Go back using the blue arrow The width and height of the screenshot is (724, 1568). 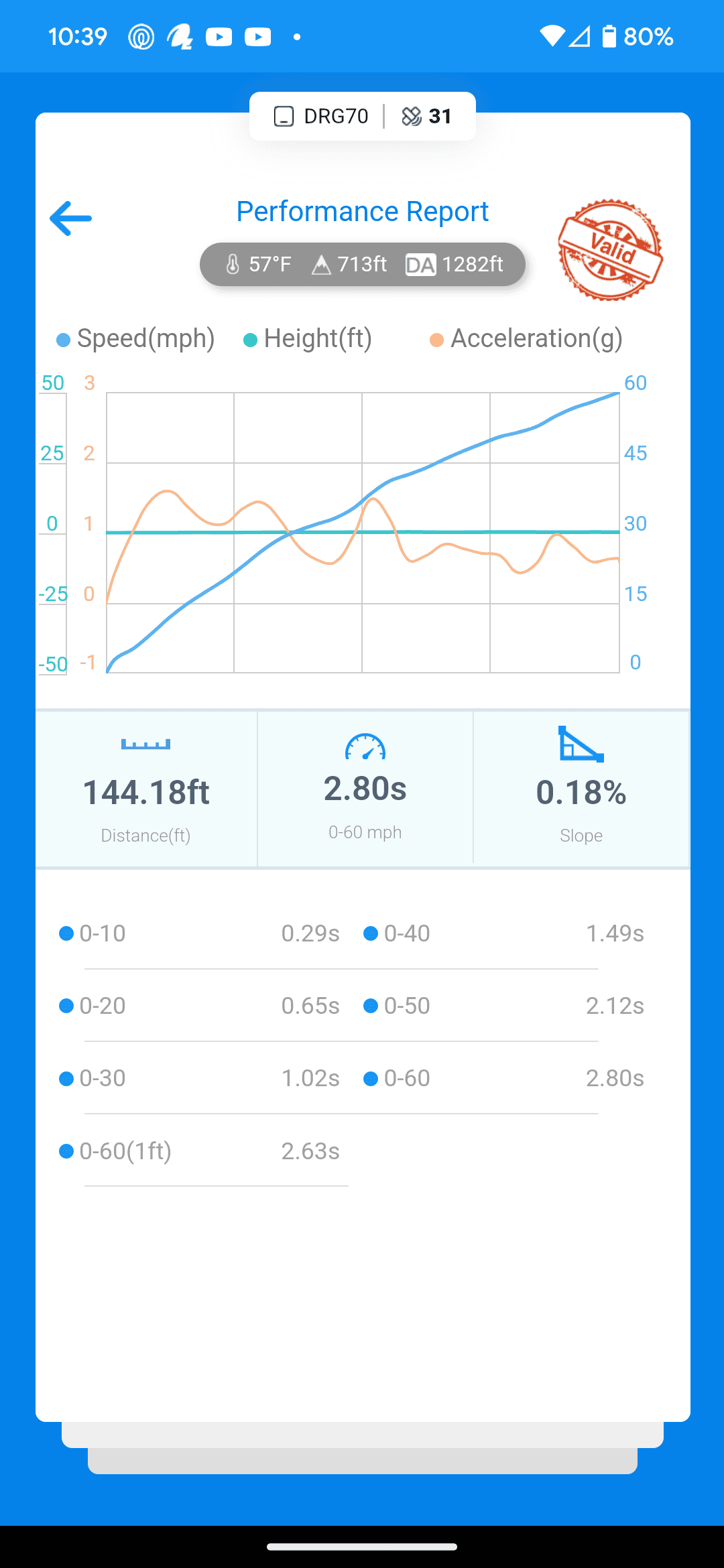70,218
